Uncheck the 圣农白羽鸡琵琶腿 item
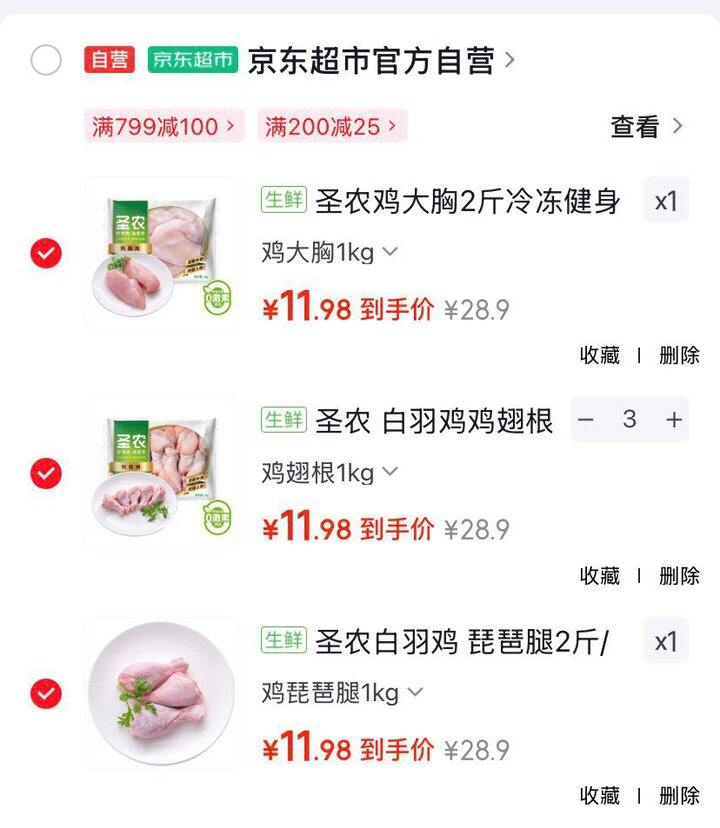Viewport: 720px width, 828px height. (46, 692)
